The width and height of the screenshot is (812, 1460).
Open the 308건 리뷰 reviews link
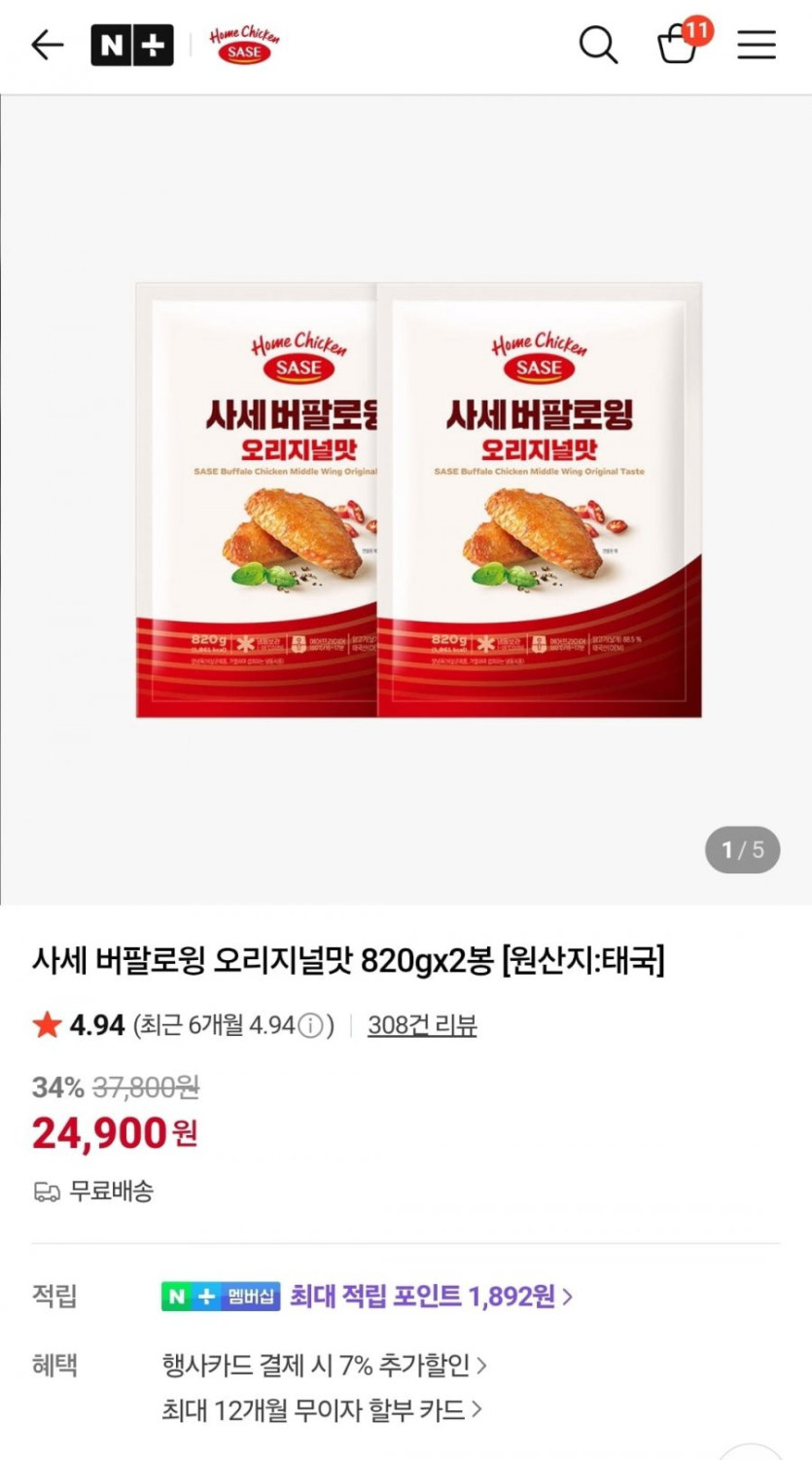[x=422, y=1025]
